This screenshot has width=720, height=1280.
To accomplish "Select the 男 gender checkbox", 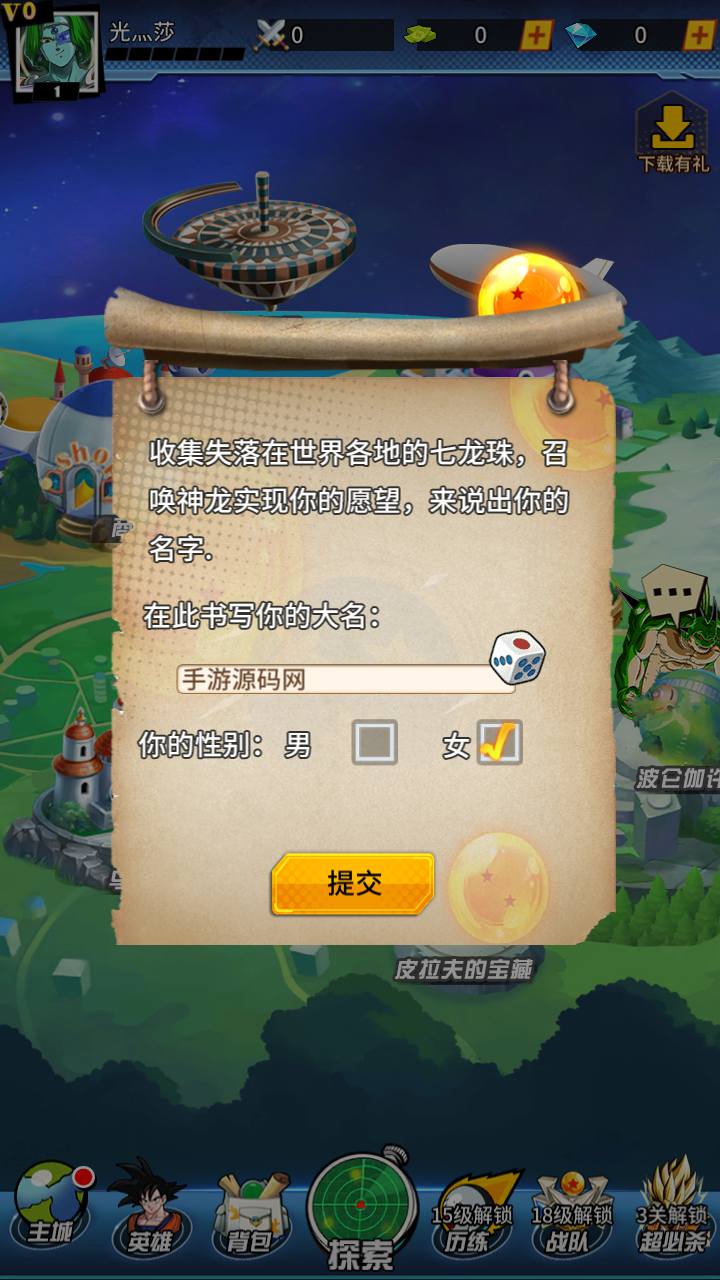I will (375, 743).
